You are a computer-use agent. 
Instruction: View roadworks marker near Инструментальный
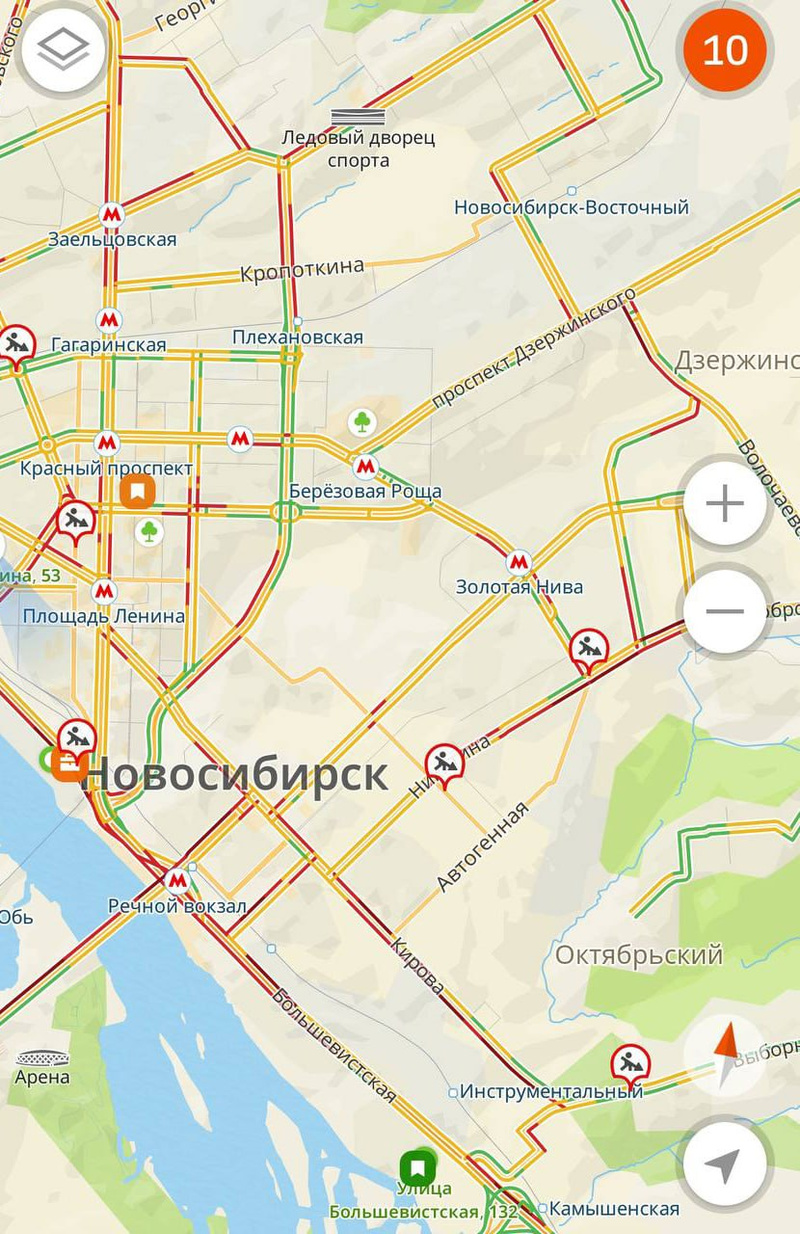pyautogui.click(x=630, y=1063)
